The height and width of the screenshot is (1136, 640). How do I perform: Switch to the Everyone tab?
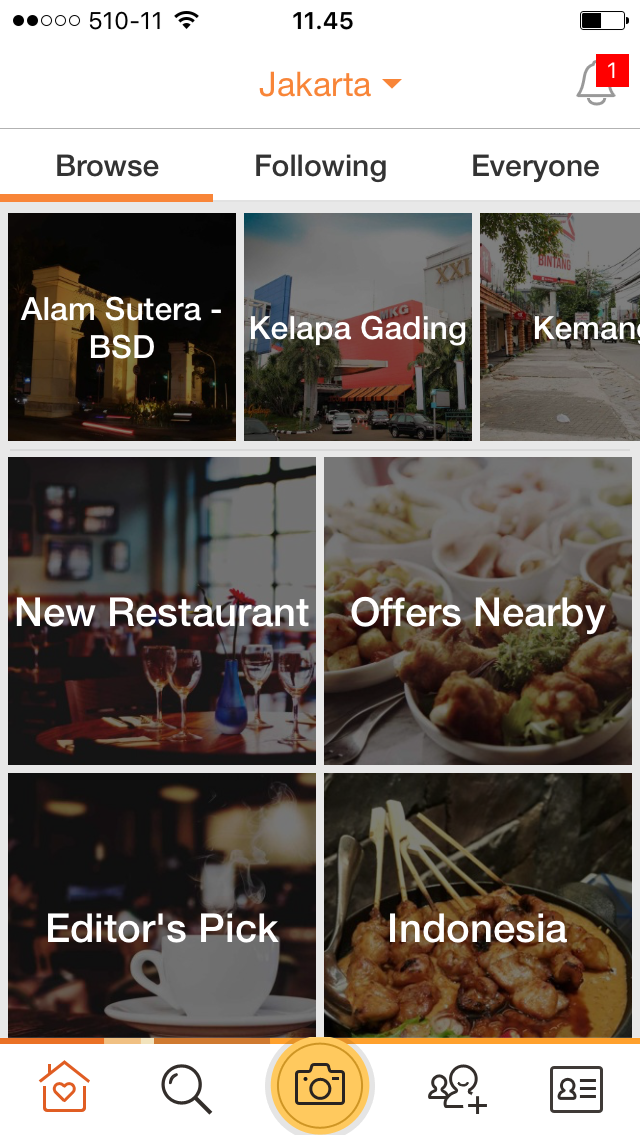535,166
